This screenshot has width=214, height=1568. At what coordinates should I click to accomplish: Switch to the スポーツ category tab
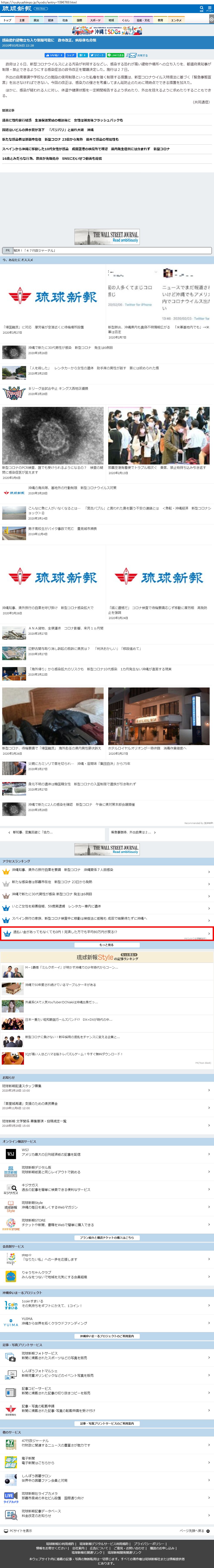tap(95, 20)
